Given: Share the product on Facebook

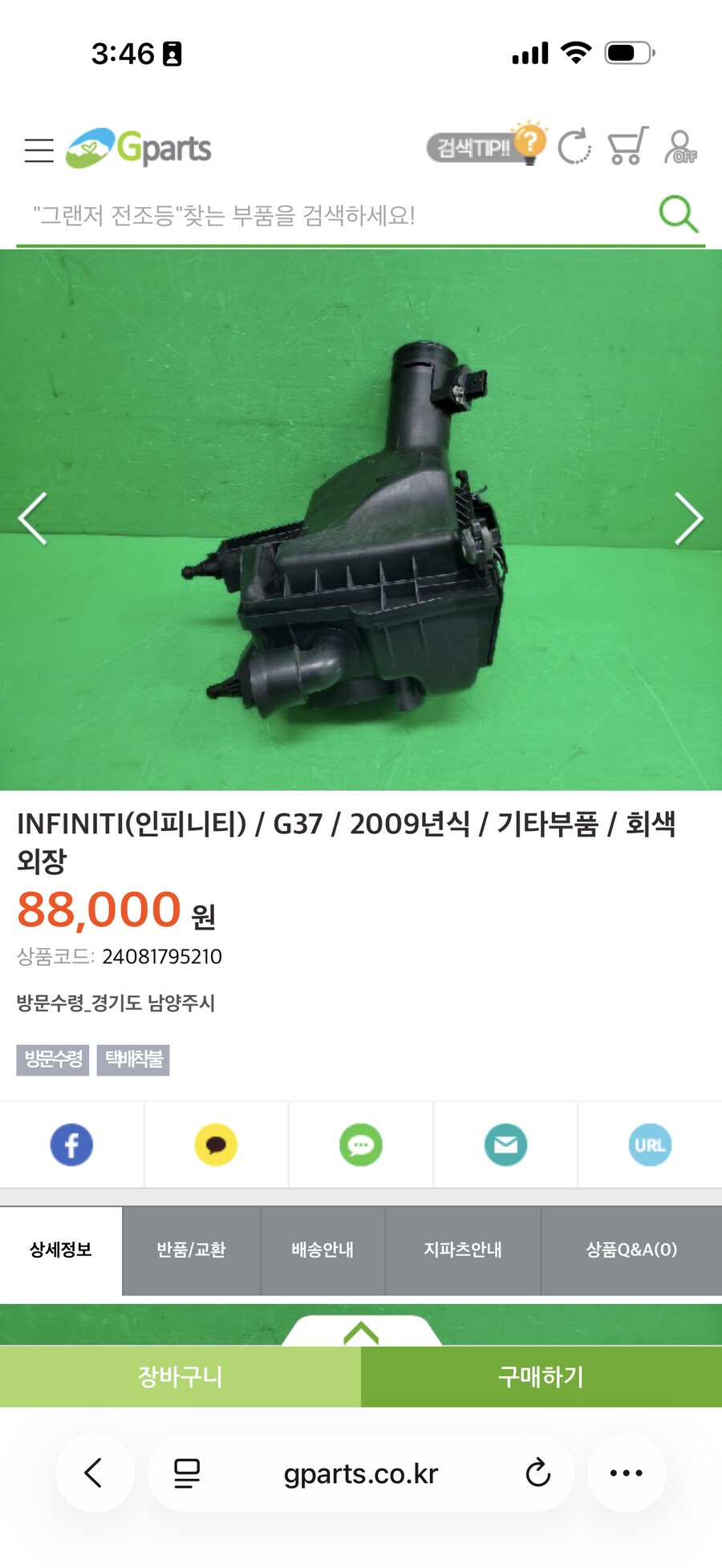Looking at the screenshot, I should coord(71,1145).
